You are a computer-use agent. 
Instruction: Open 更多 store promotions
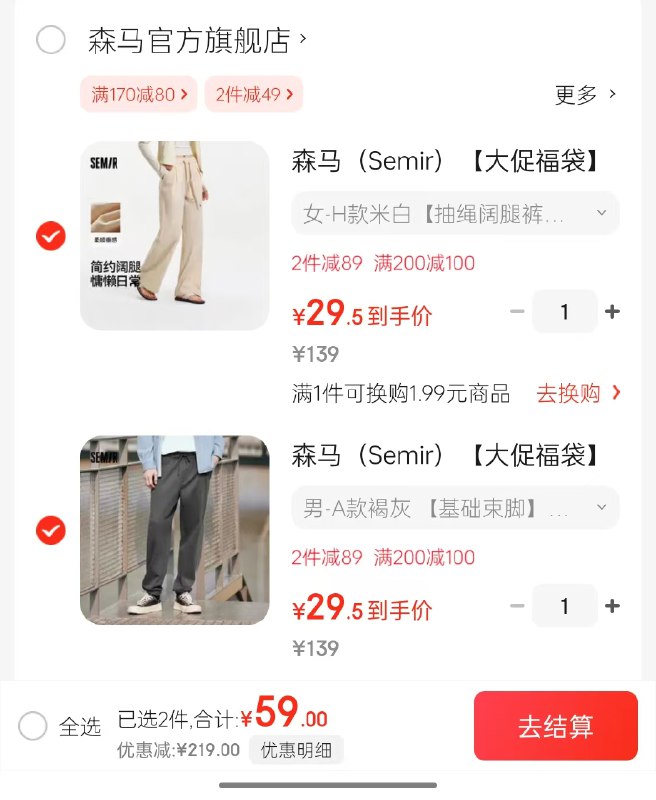585,95
